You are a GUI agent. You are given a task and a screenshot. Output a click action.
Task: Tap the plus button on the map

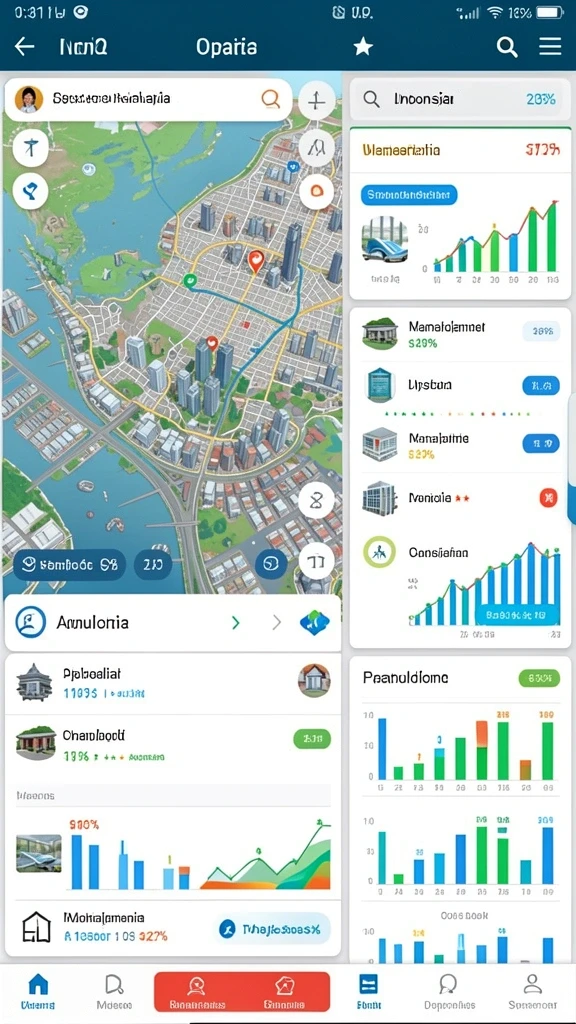coord(317,101)
